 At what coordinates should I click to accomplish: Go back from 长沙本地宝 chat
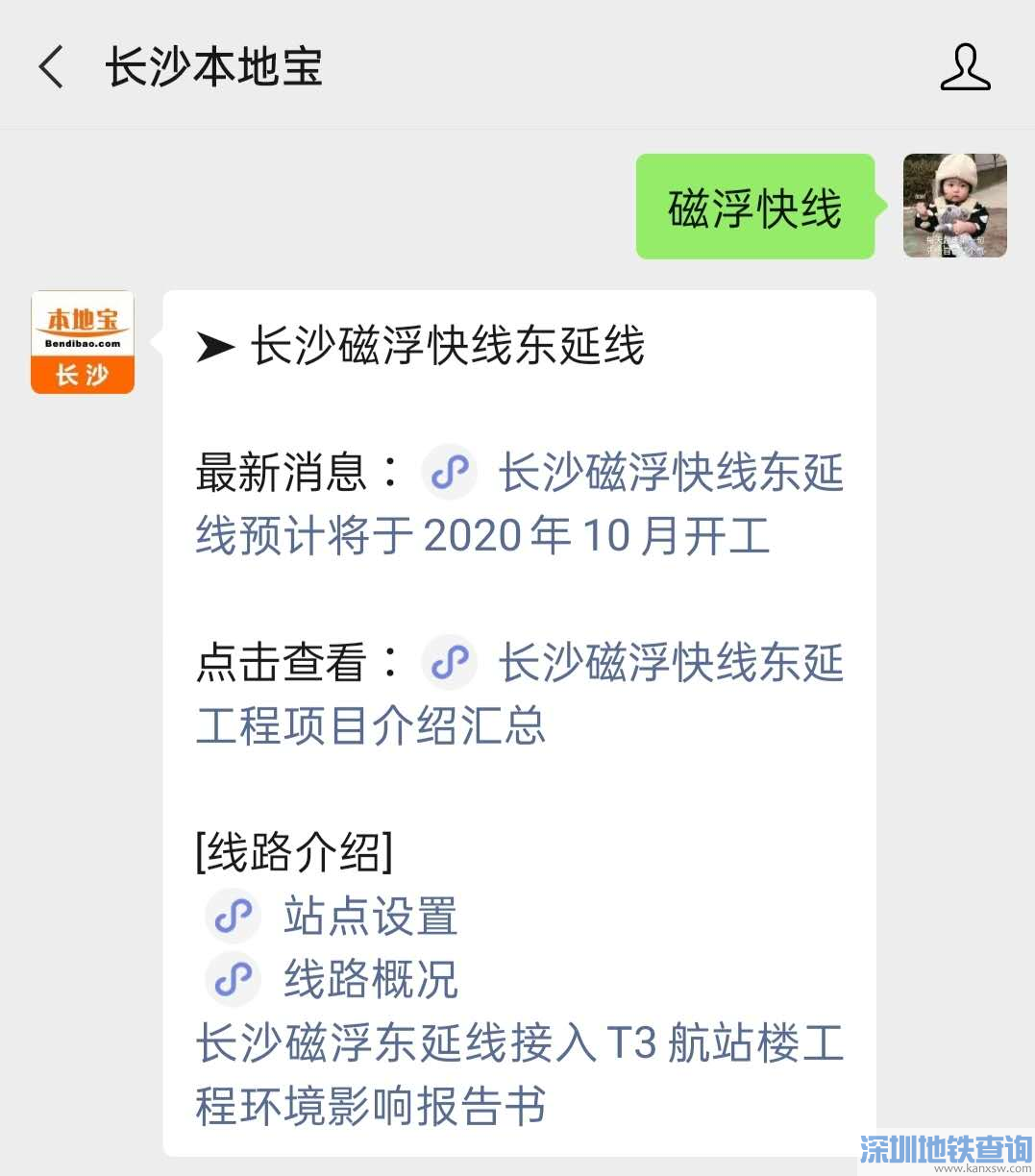tap(52, 67)
